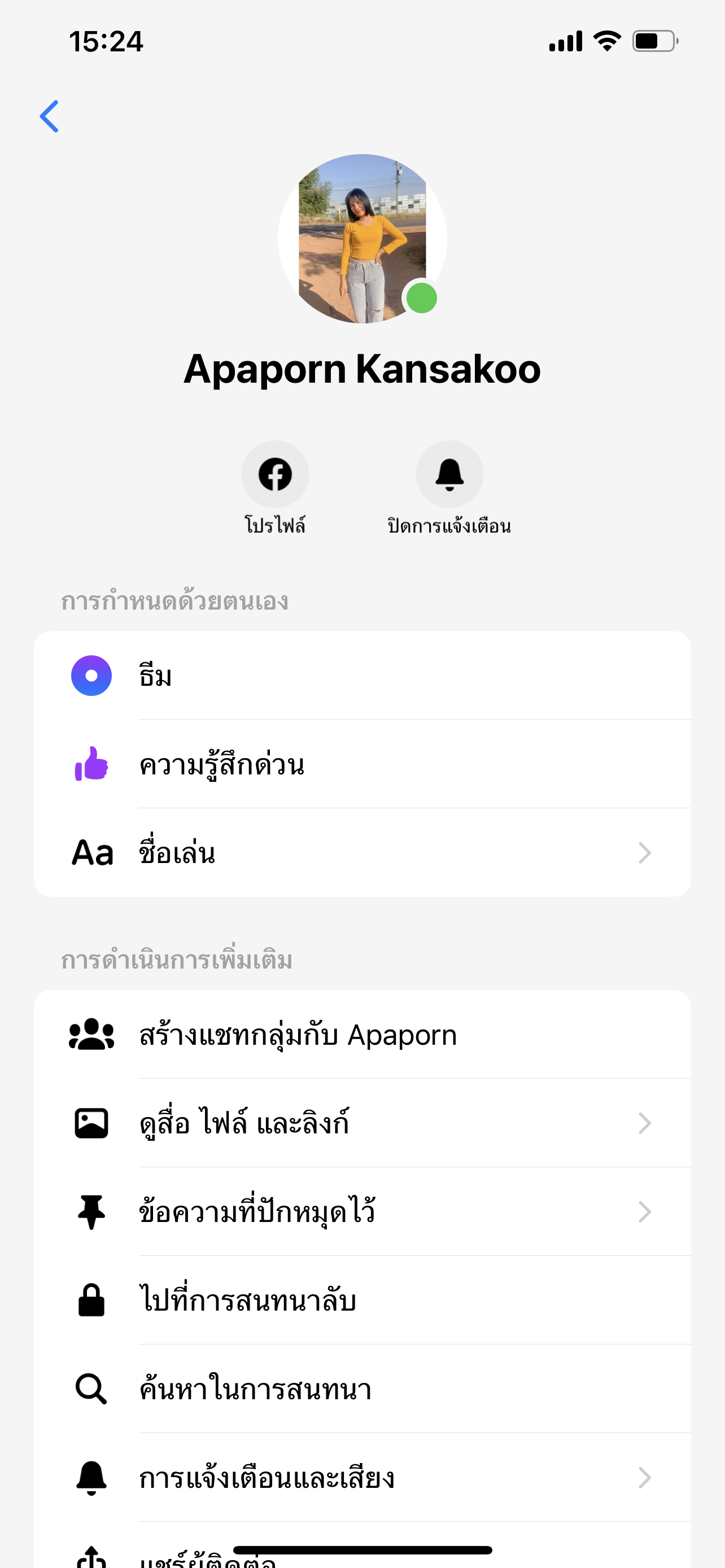Open nicknames (ชื่อเล่น) settings
Screen dimensions: 725x1568
[361, 853]
